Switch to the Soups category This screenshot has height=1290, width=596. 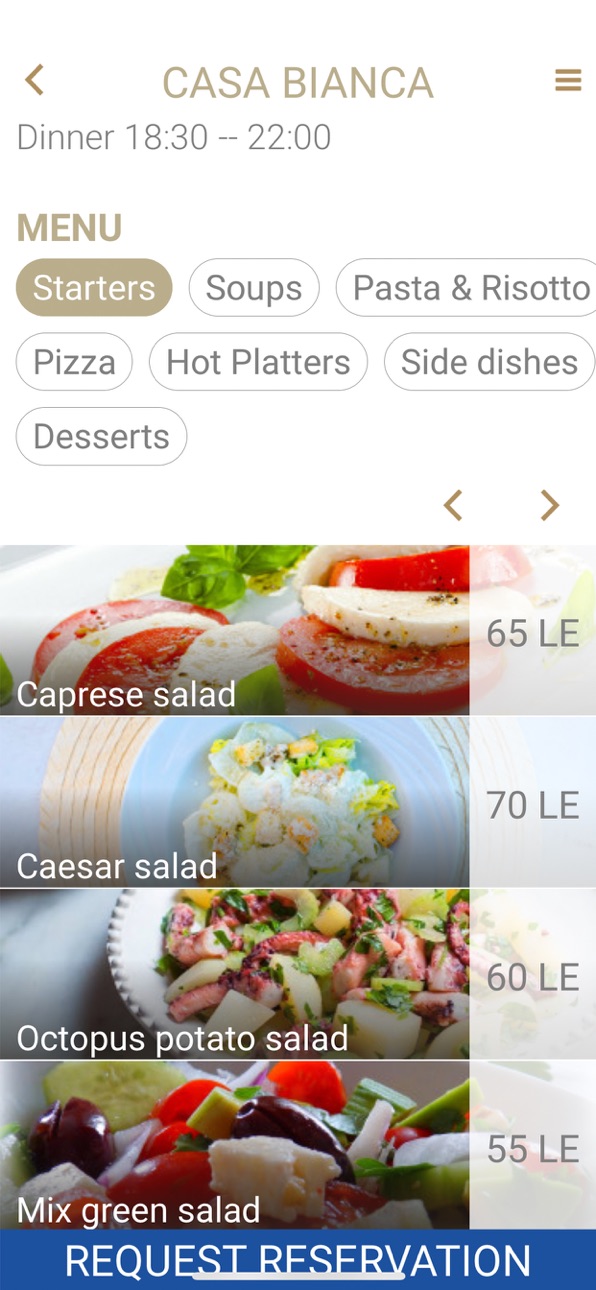point(254,288)
